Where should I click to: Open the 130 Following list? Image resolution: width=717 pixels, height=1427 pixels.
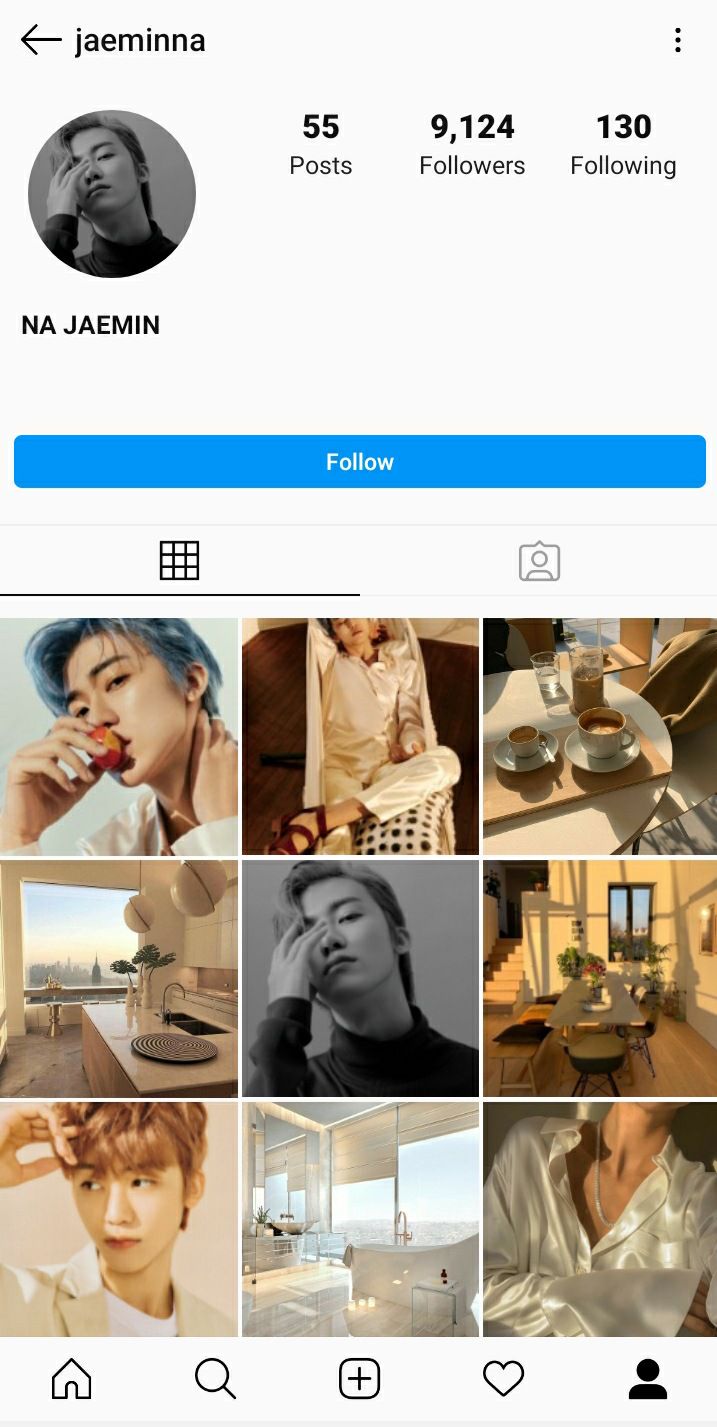623,145
